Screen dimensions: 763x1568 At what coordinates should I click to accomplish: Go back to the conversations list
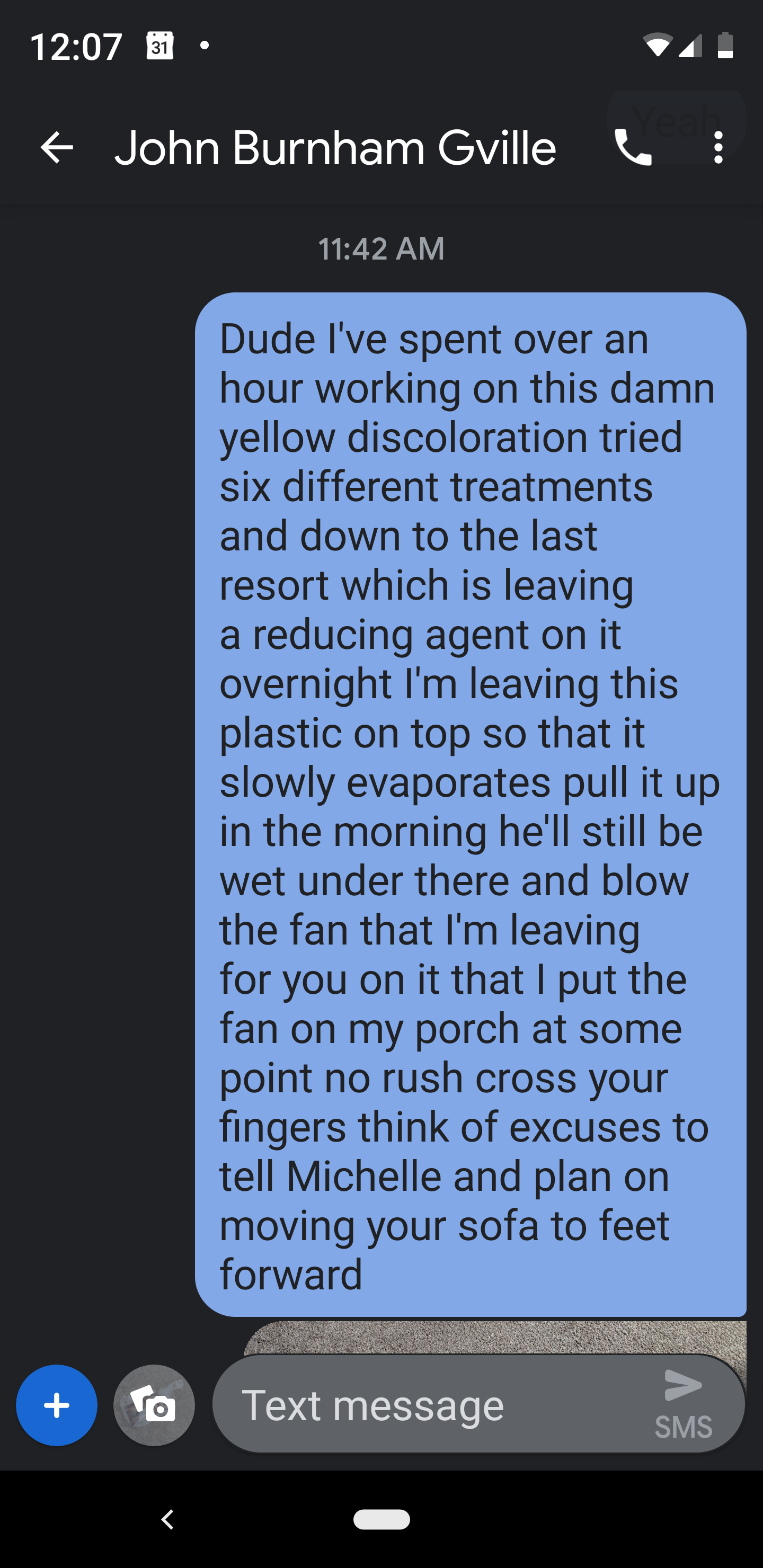pos(57,147)
